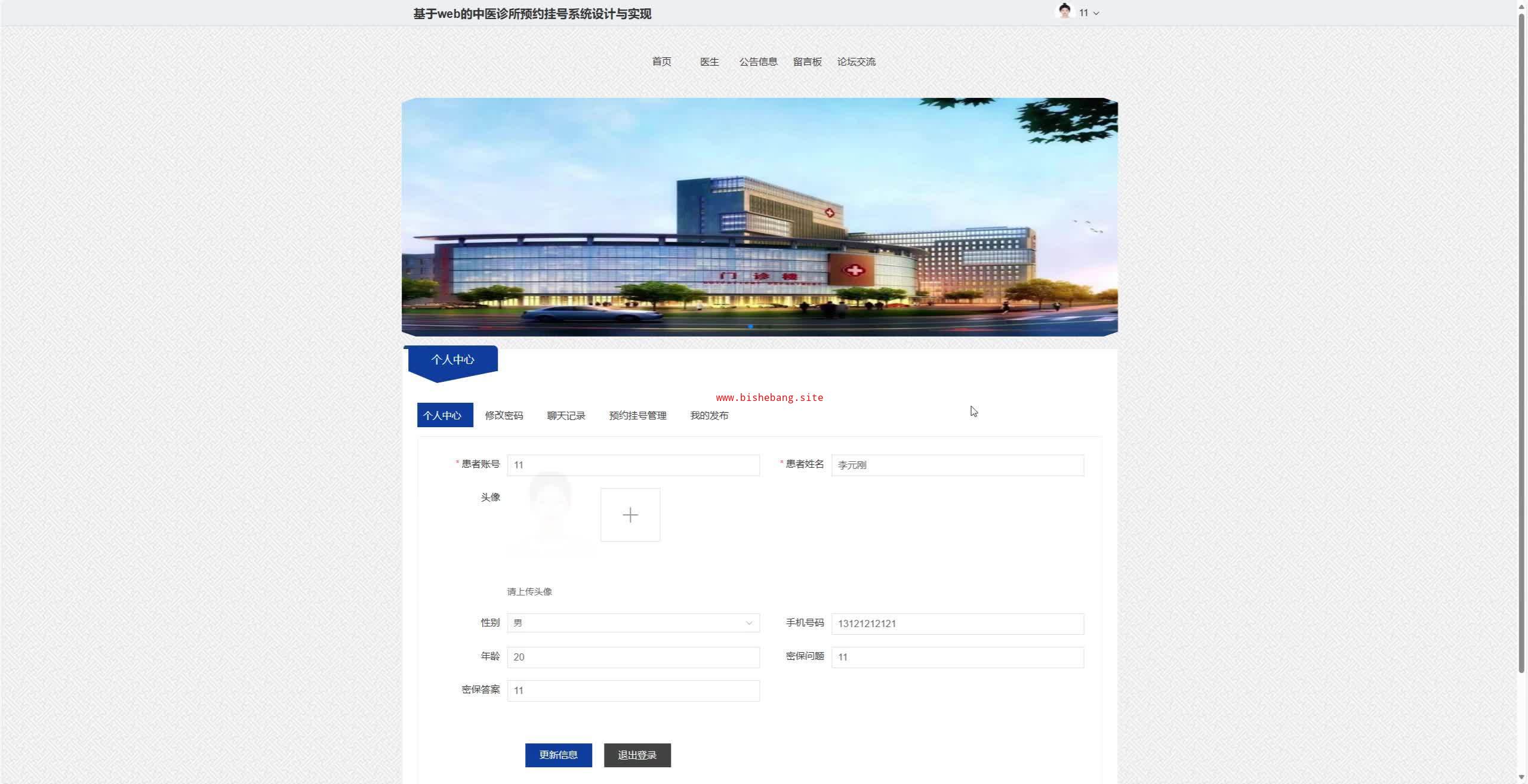Upload a new avatar with plus box
1528x784 pixels.
click(630, 515)
